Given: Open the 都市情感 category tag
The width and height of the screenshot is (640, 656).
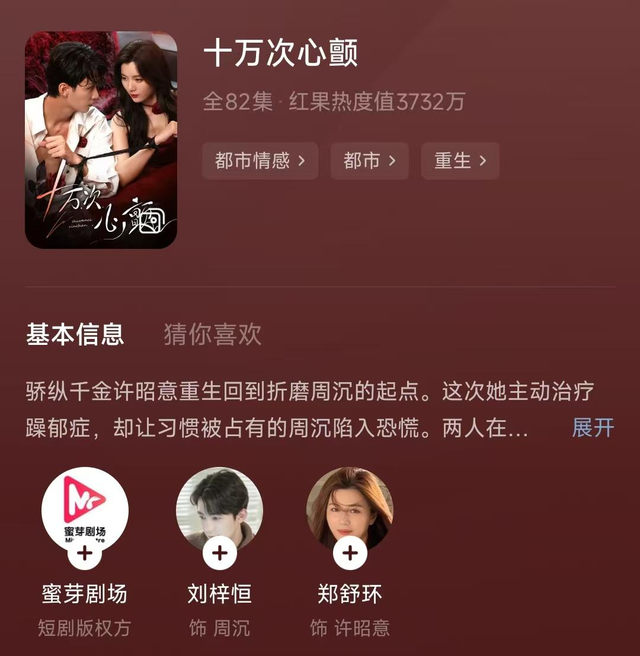Looking at the screenshot, I should point(260,160).
